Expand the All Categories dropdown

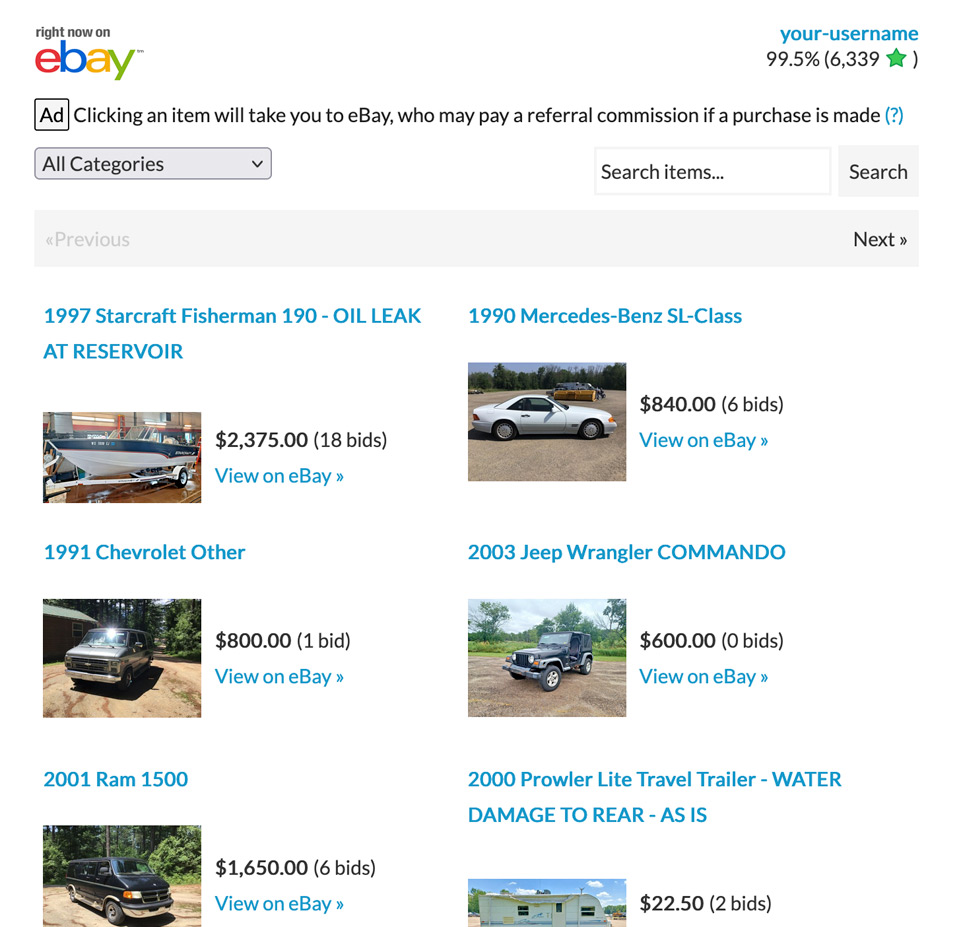coord(153,164)
